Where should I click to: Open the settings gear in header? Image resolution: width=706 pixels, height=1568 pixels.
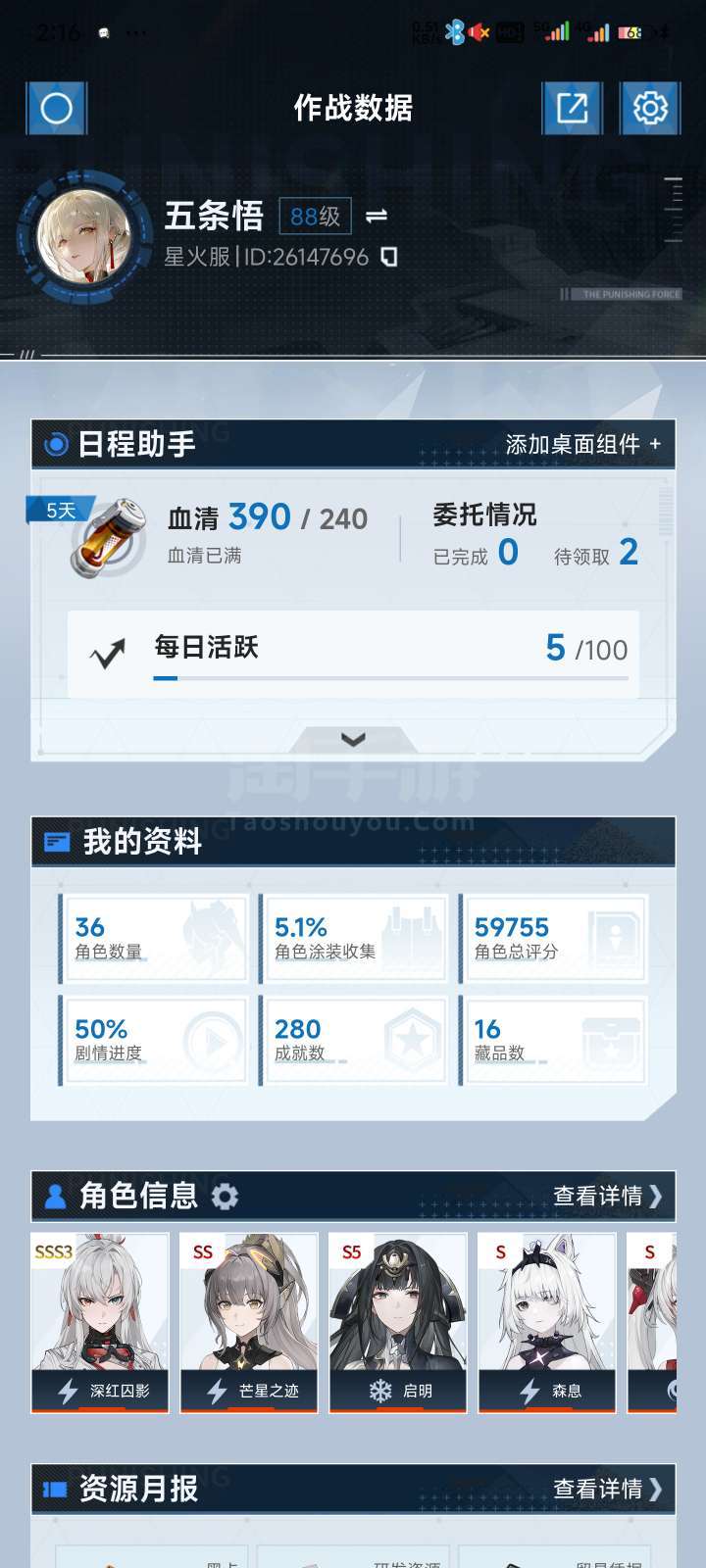coord(650,108)
